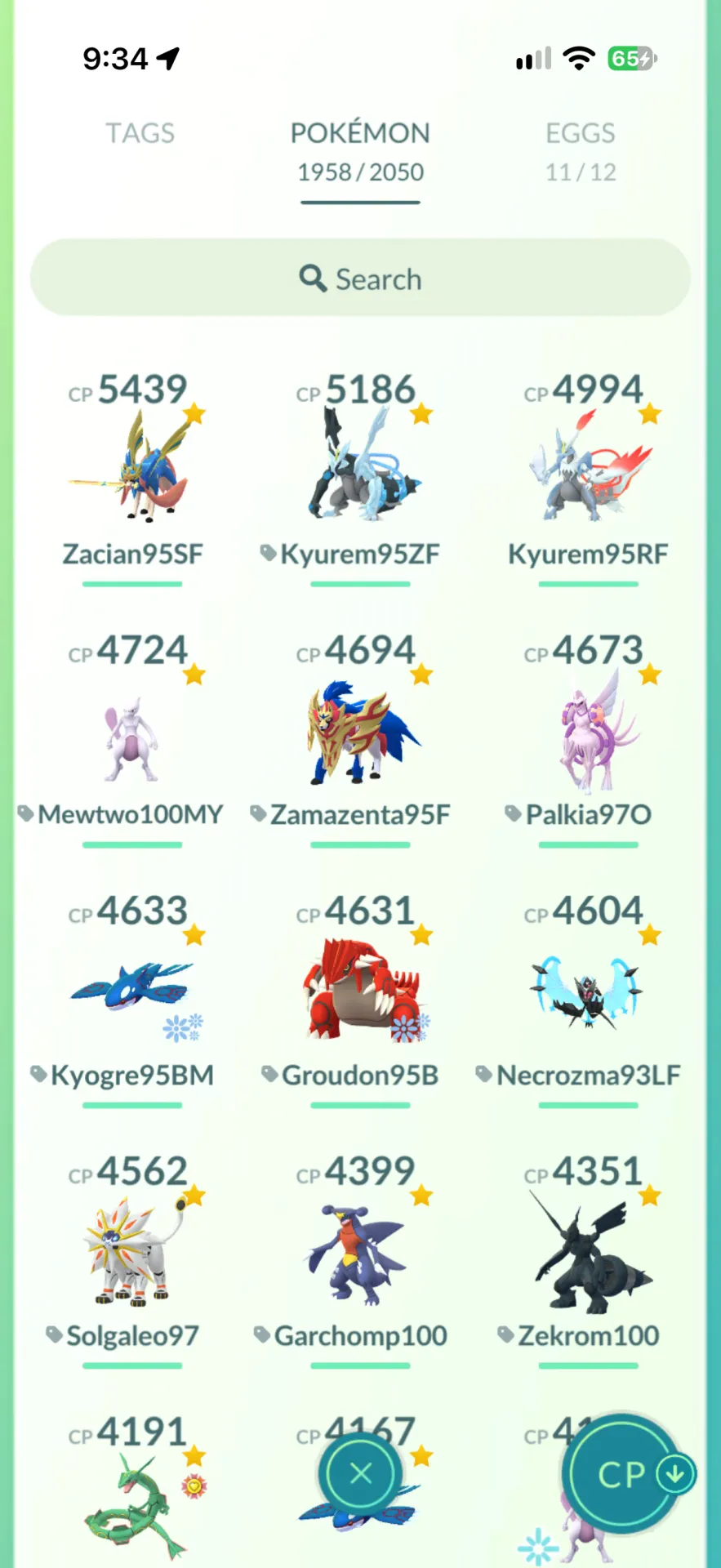The image size is (721, 1568).
Task: Close the Pokémon list with X button
Action: (360, 1474)
